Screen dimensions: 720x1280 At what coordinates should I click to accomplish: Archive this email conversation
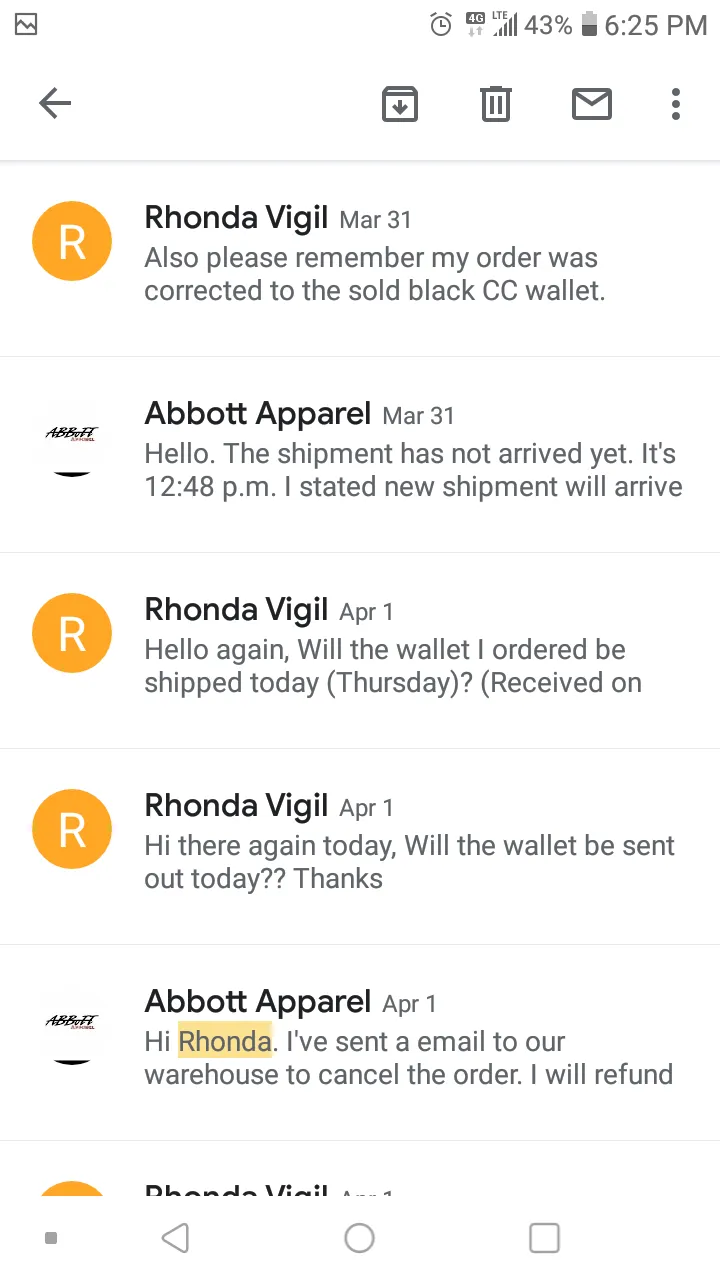pos(400,103)
